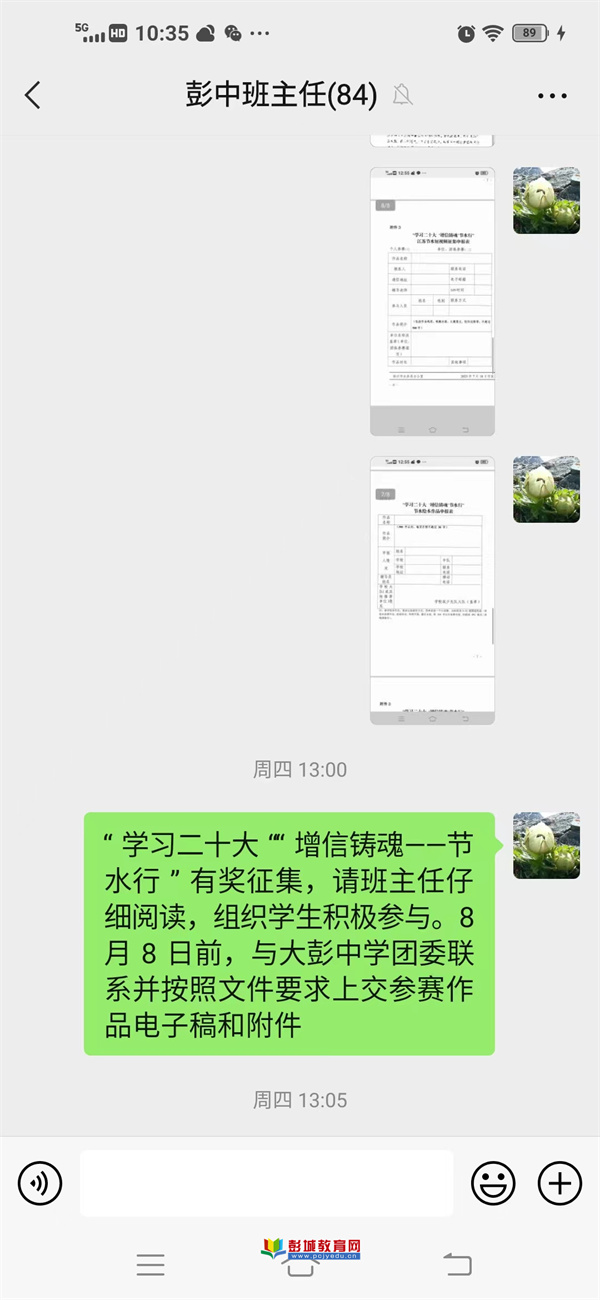The width and height of the screenshot is (600, 1300).
Task: Go back to the chat list
Action: click(33, 95)
